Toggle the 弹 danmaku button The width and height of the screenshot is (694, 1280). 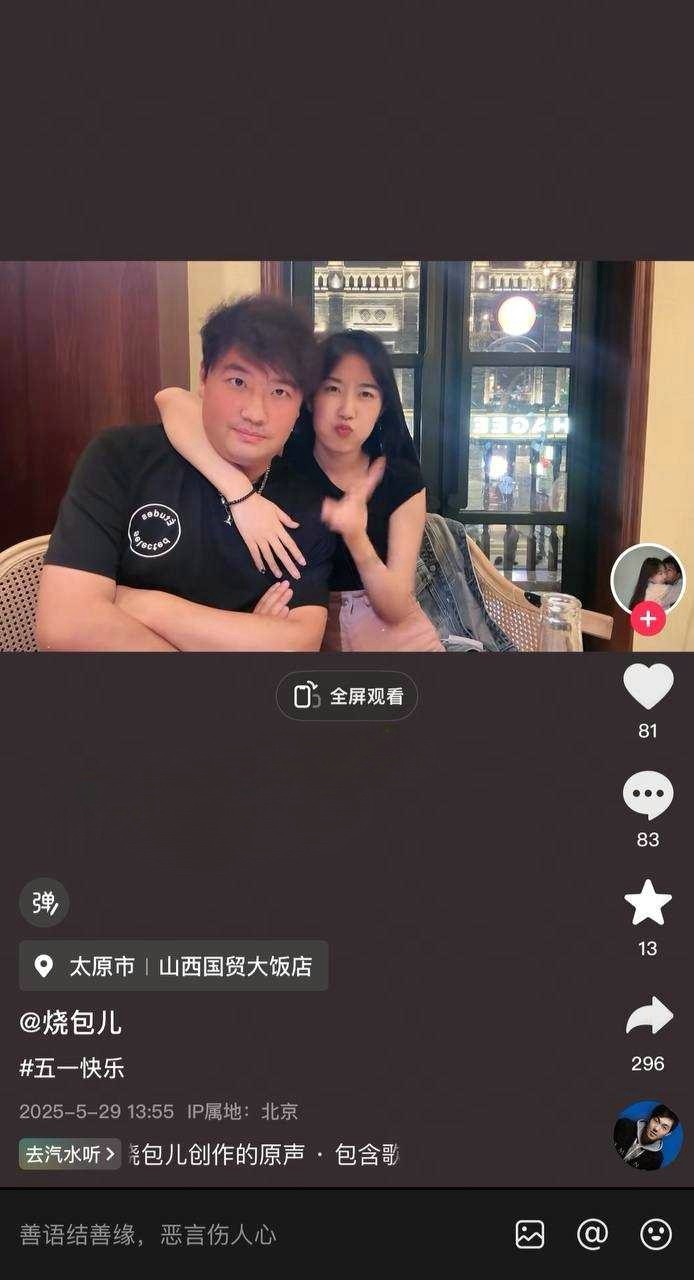point(44,903)
